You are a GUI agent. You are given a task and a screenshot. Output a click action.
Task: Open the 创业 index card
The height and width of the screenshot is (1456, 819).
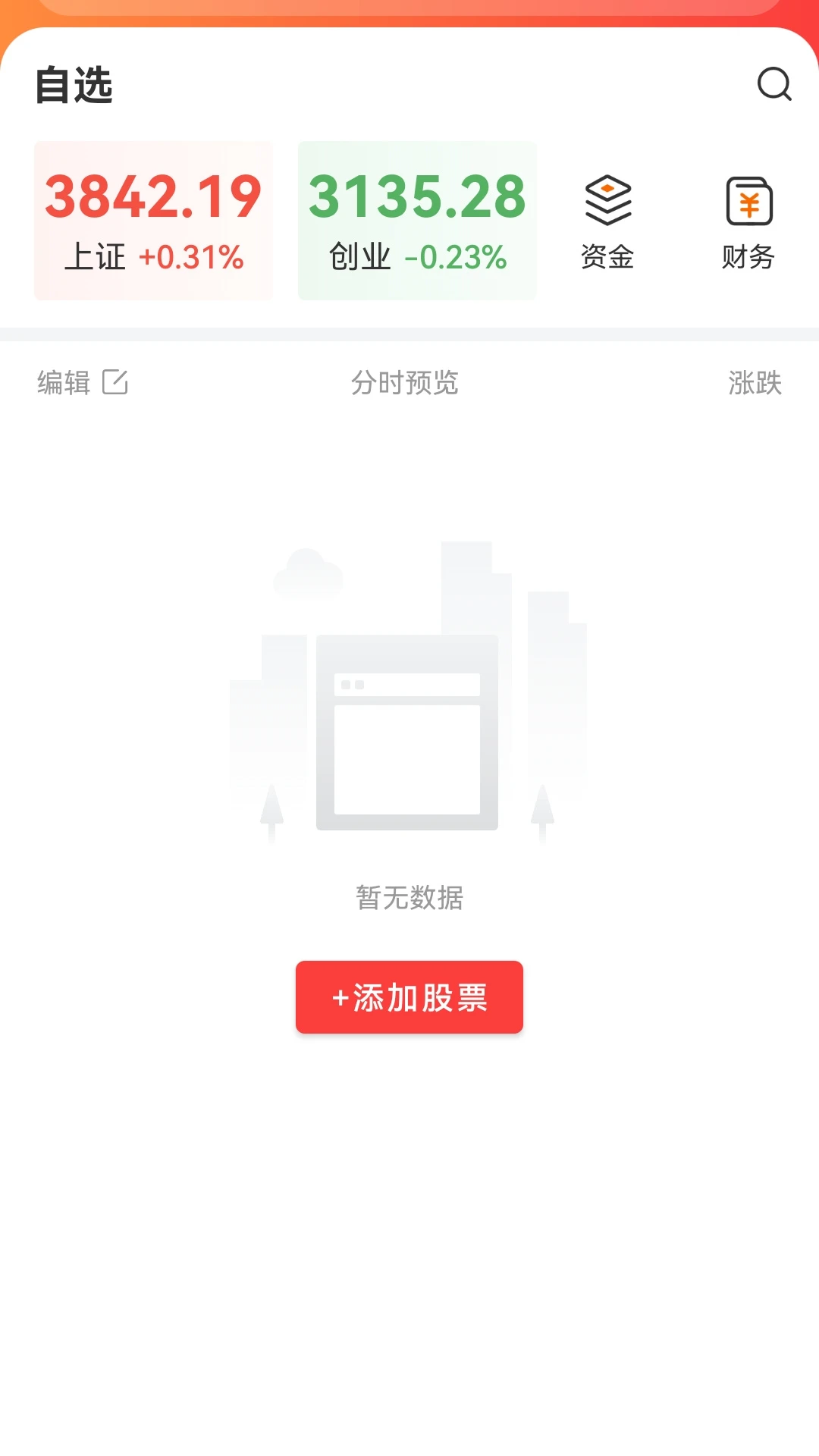tap(417, 221)
